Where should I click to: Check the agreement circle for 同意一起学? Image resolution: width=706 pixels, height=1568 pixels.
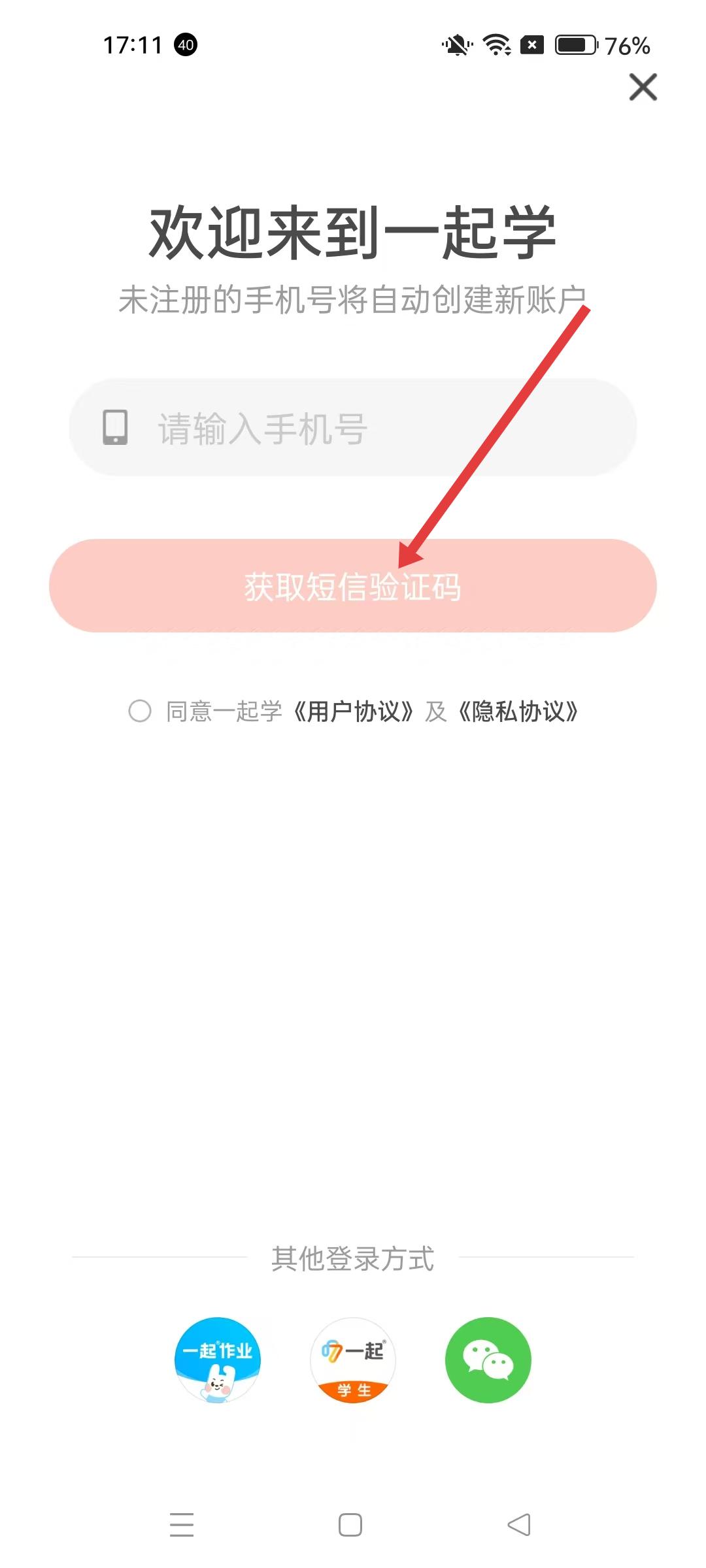pyautogui.click(x=140, y=711)
